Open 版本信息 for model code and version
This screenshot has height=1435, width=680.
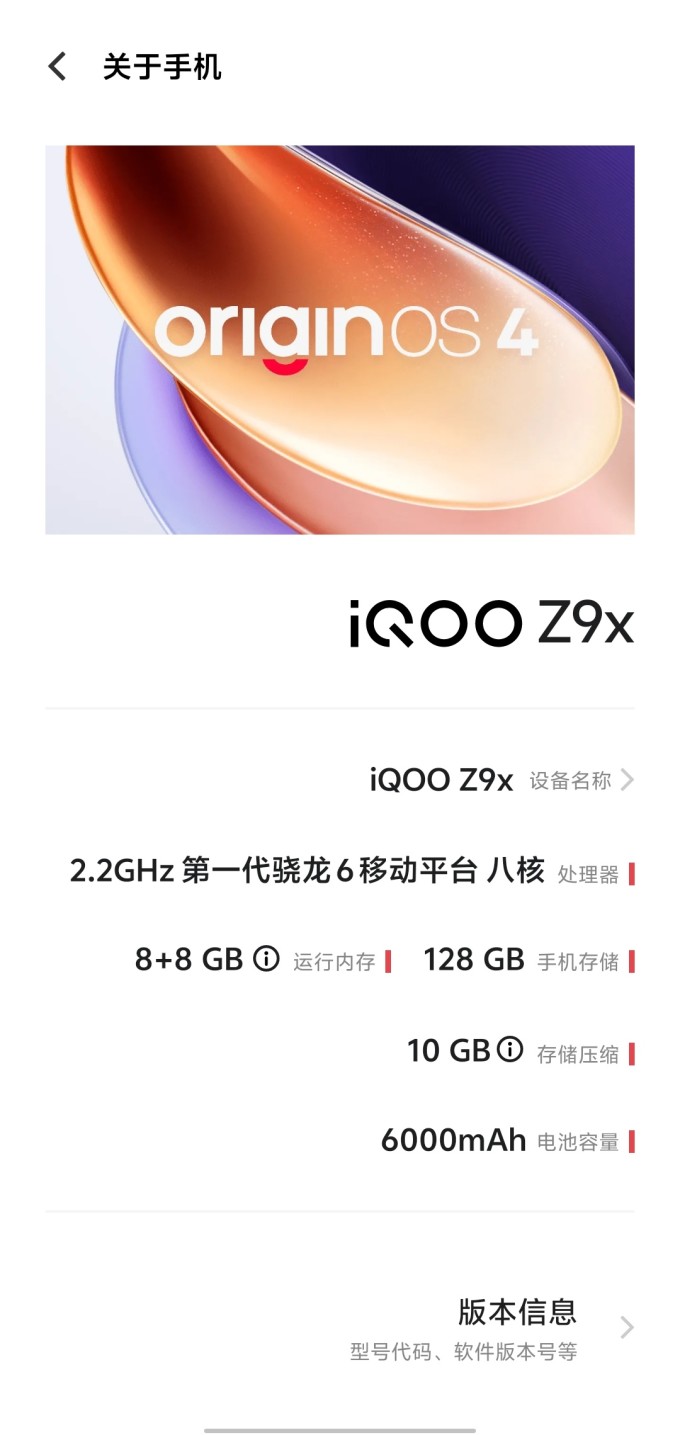pyautogui.click(x=340, y=1328)
